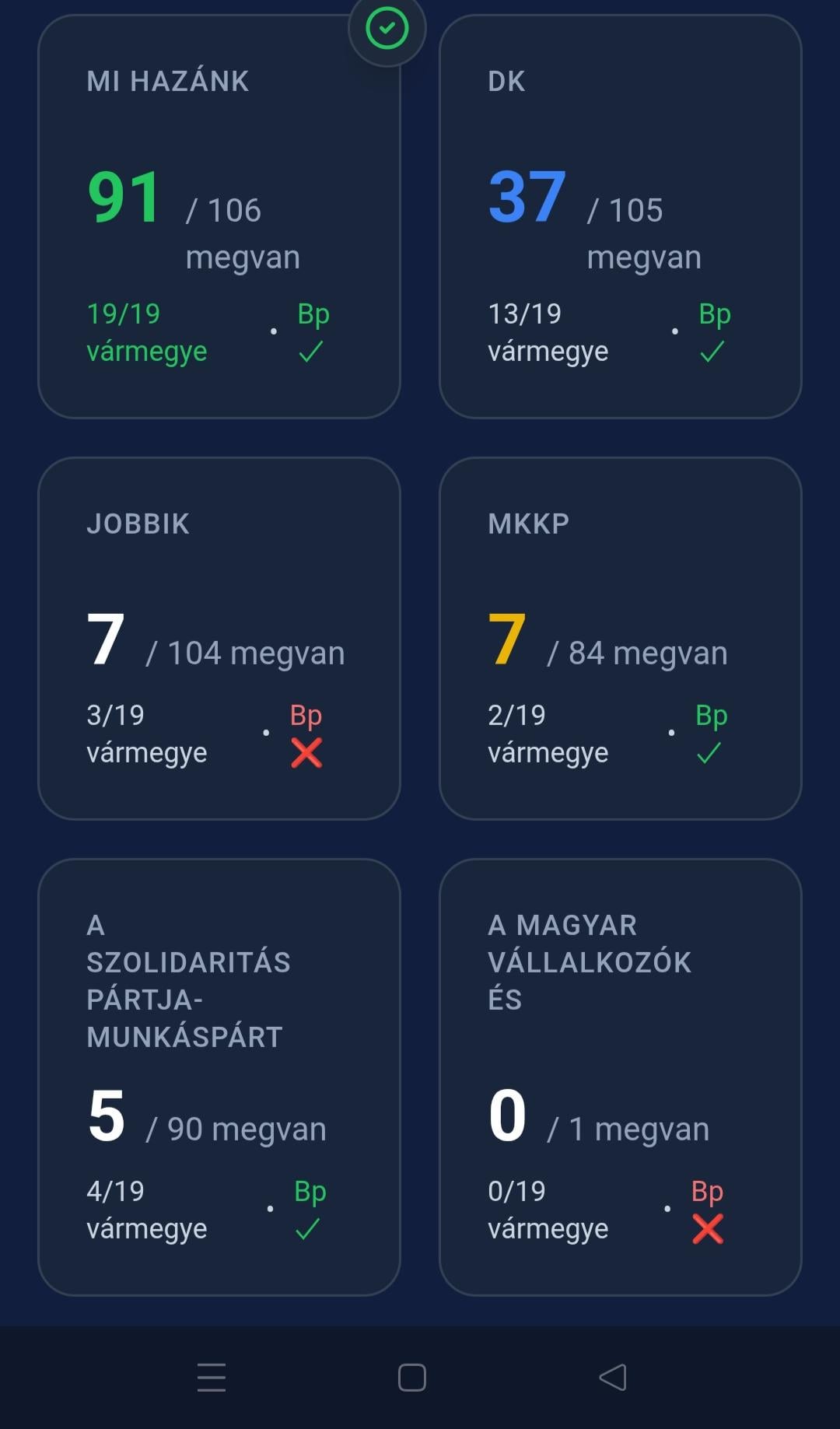The image size is (840, 1429).
Task: View the MKKP card details
Action: [621, 638]
